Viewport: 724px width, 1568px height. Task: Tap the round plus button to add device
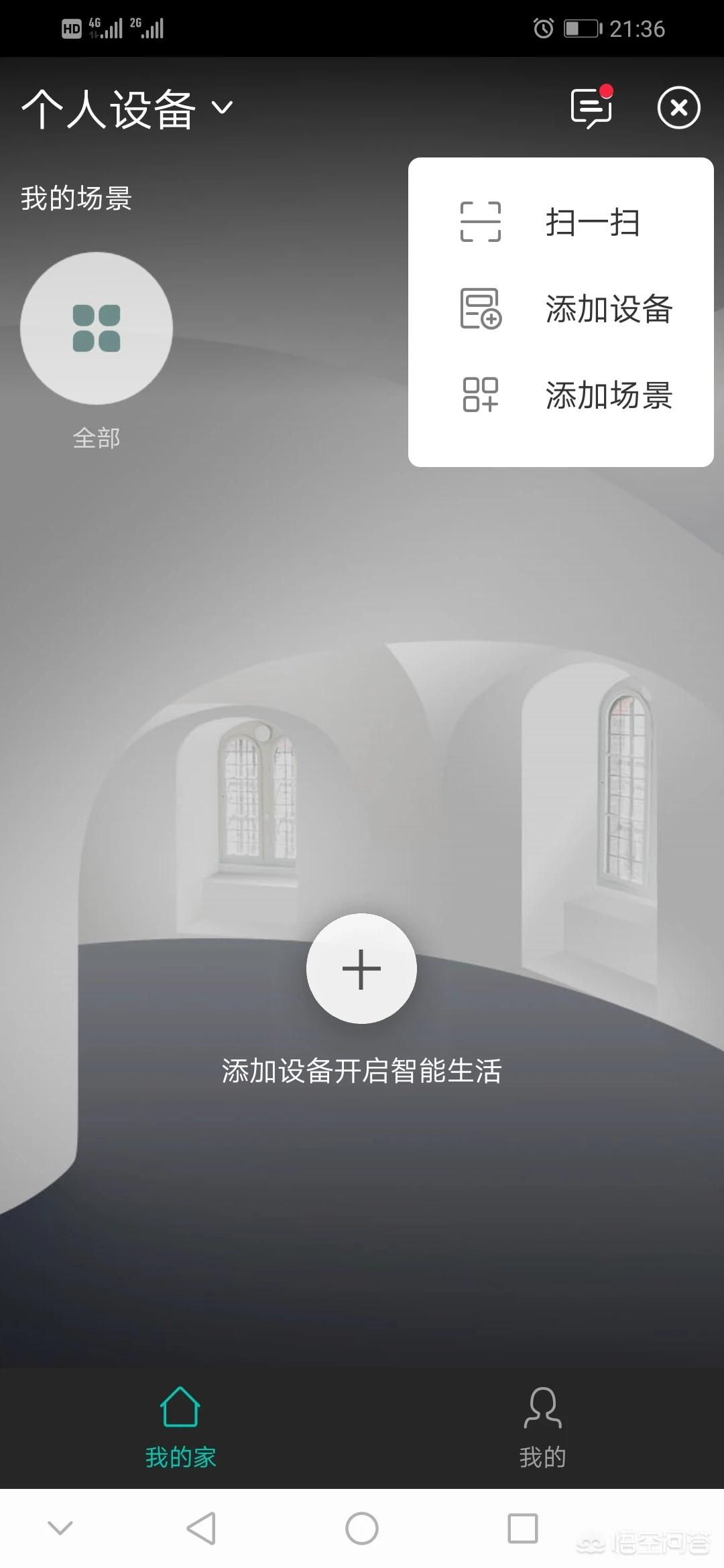tap(361, 968)
